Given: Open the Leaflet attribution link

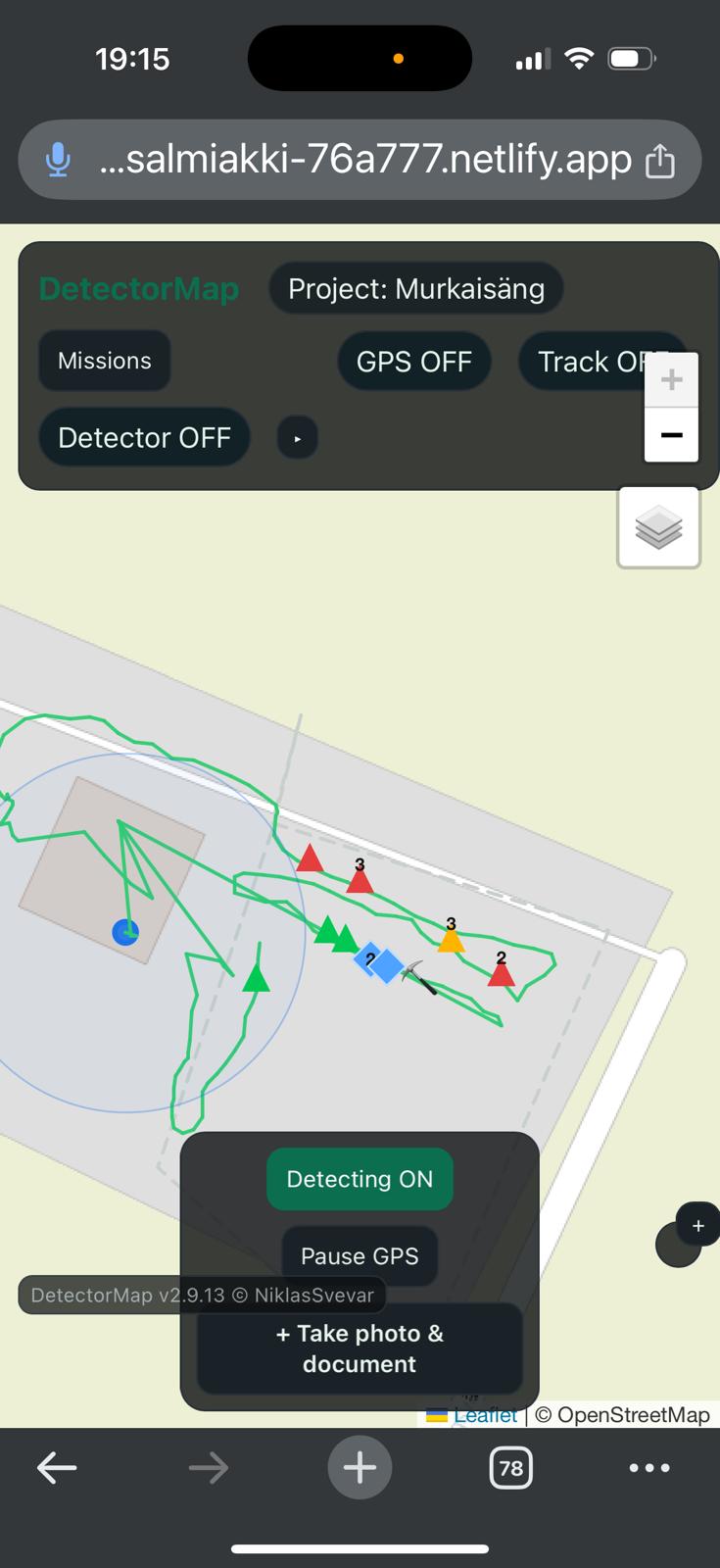Looking at the screenshot, I should coord(485,1415).
